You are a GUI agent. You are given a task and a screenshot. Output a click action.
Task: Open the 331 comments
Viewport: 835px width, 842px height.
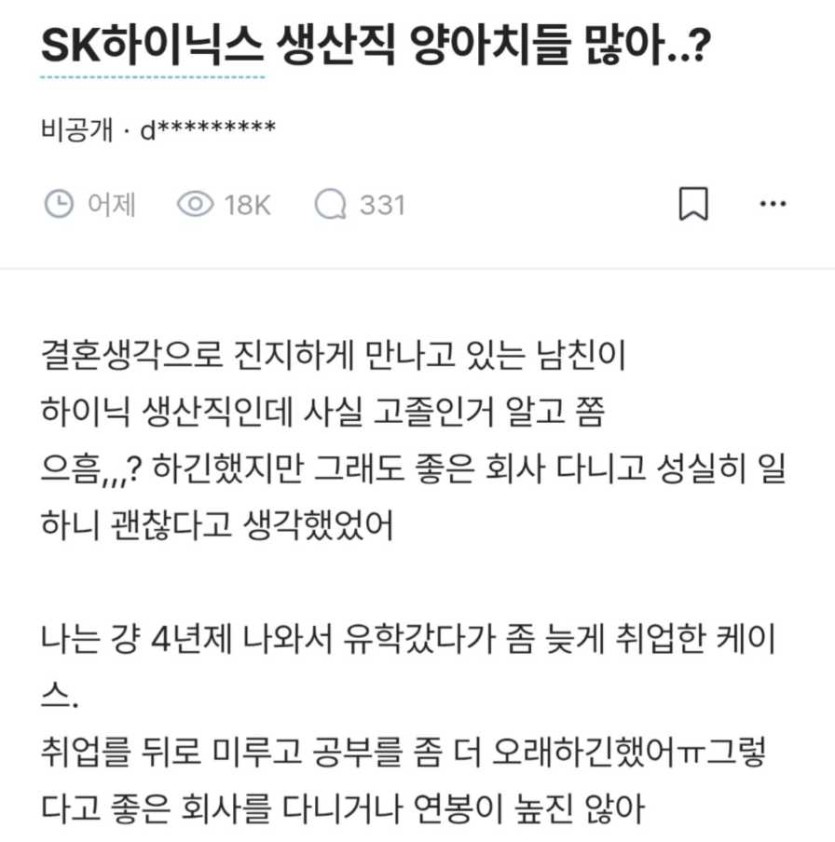pyautogui.click(x=360, y=205)
